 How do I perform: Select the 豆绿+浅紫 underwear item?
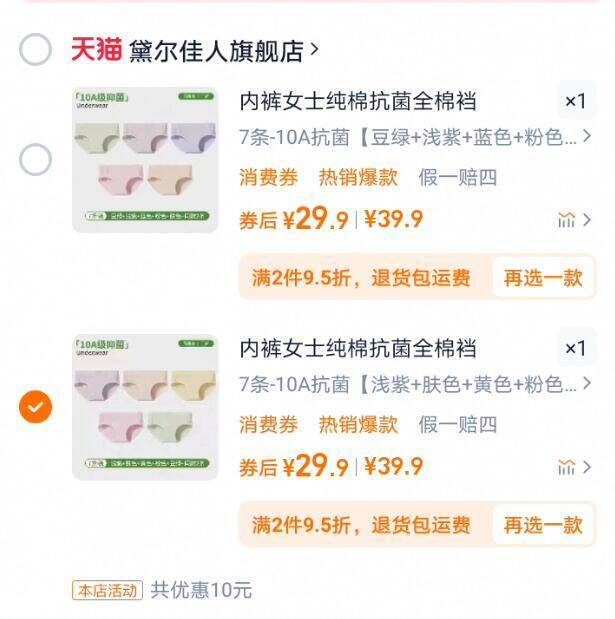(x=35, y=159)
